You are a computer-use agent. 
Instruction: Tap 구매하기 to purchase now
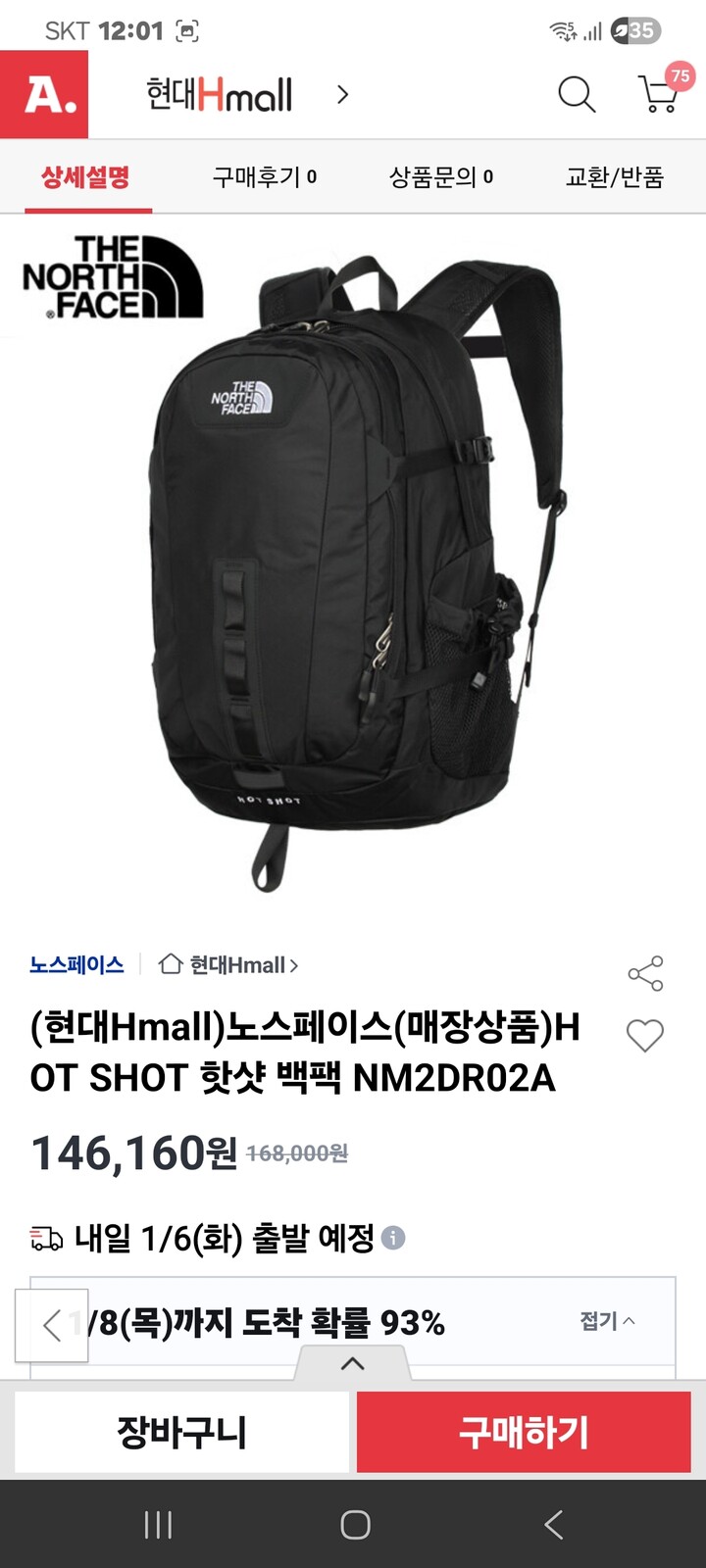click(525, 1432)
